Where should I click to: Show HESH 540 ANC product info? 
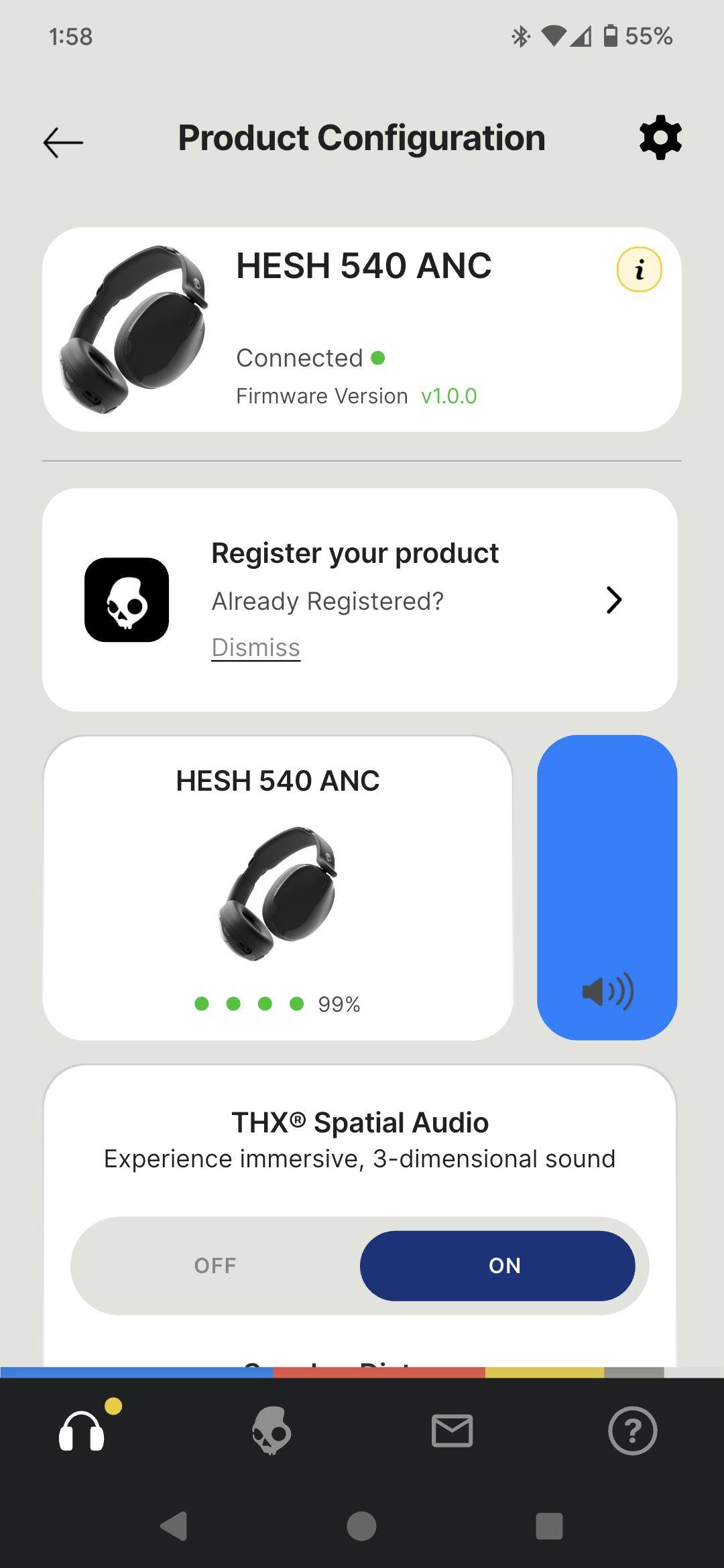639,269
